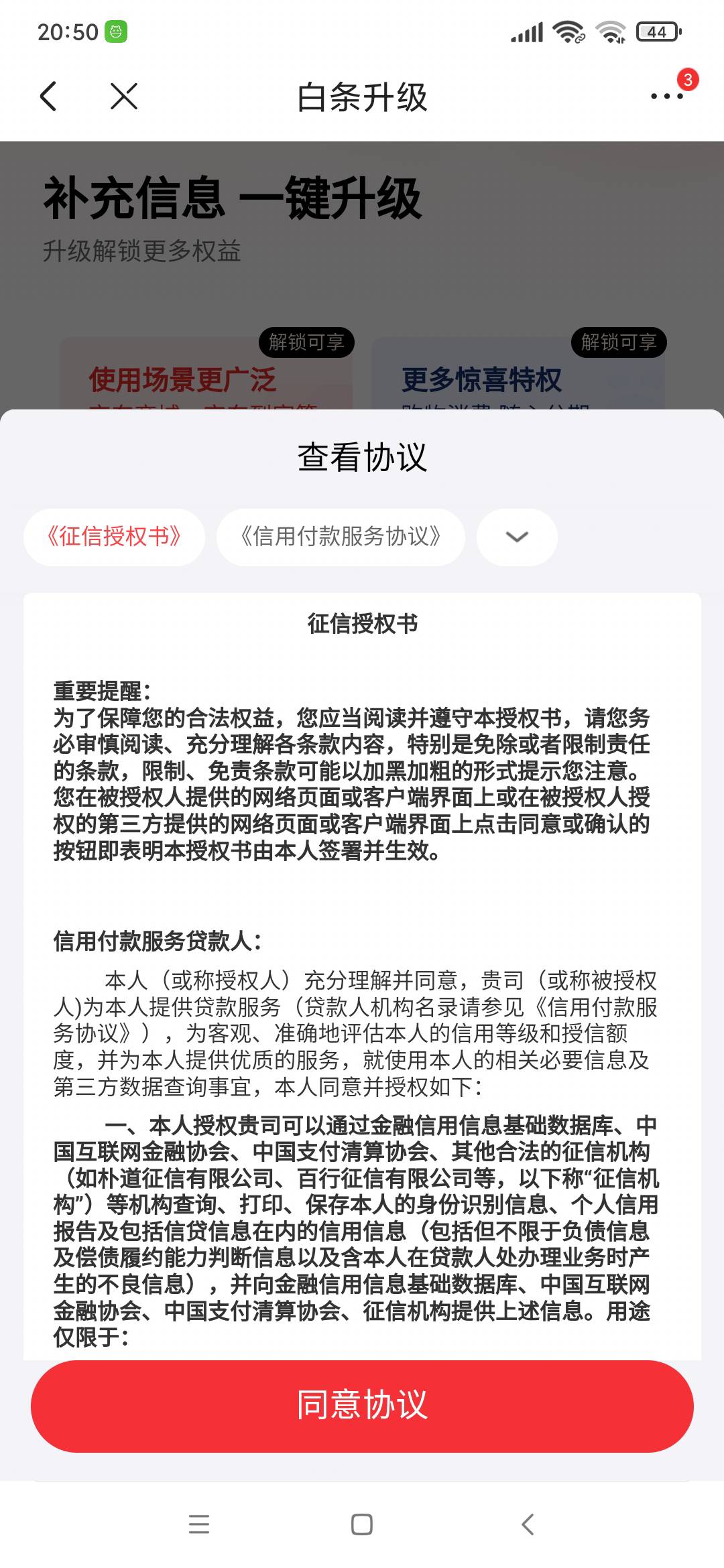This screenshot has width=724, height=1568.
Task: Switch to the 《信用付款服务协议》 tab
Action: (x=341, y=537)
